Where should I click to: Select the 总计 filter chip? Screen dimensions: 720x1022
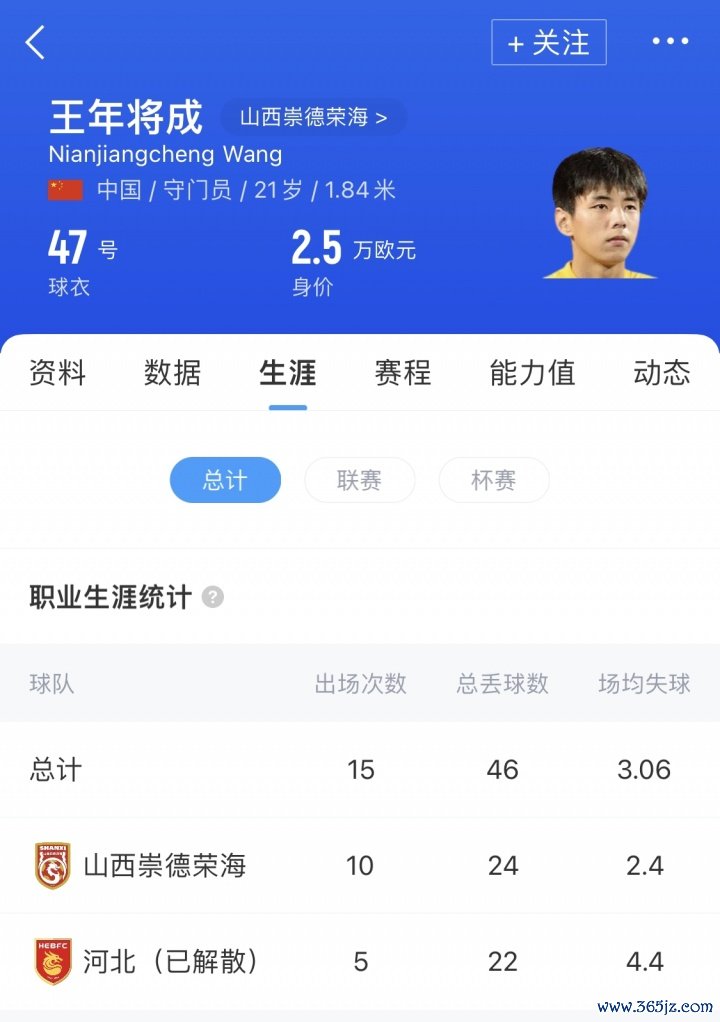point(225,480)
